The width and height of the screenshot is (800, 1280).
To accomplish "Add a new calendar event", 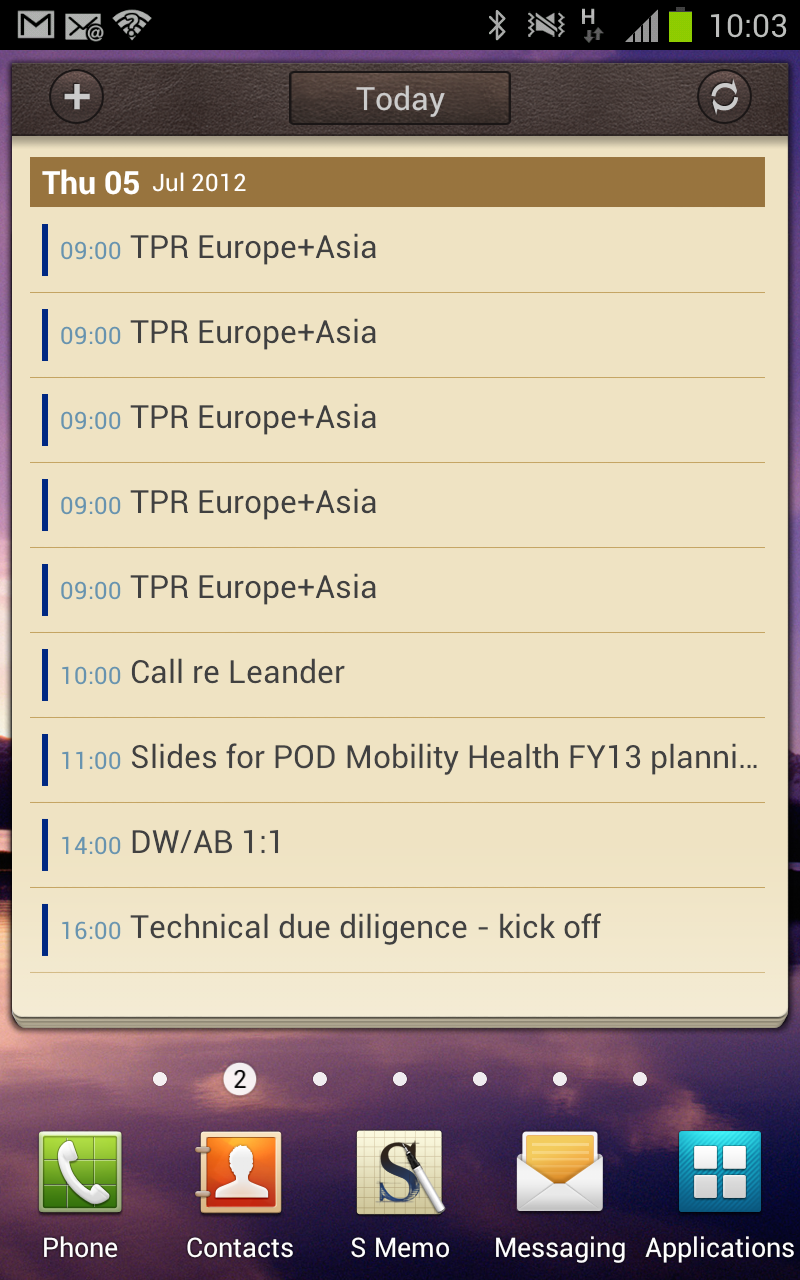I will 77,97.
